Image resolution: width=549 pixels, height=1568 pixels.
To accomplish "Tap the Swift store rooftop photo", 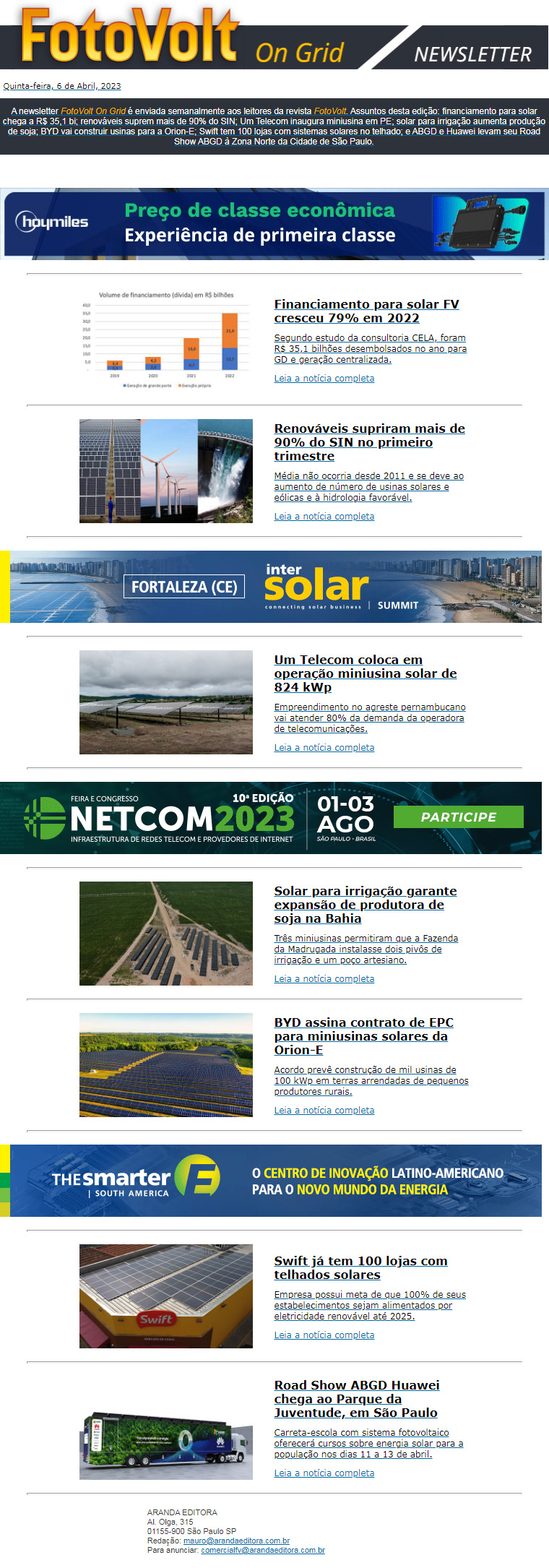I will 166,1296.
